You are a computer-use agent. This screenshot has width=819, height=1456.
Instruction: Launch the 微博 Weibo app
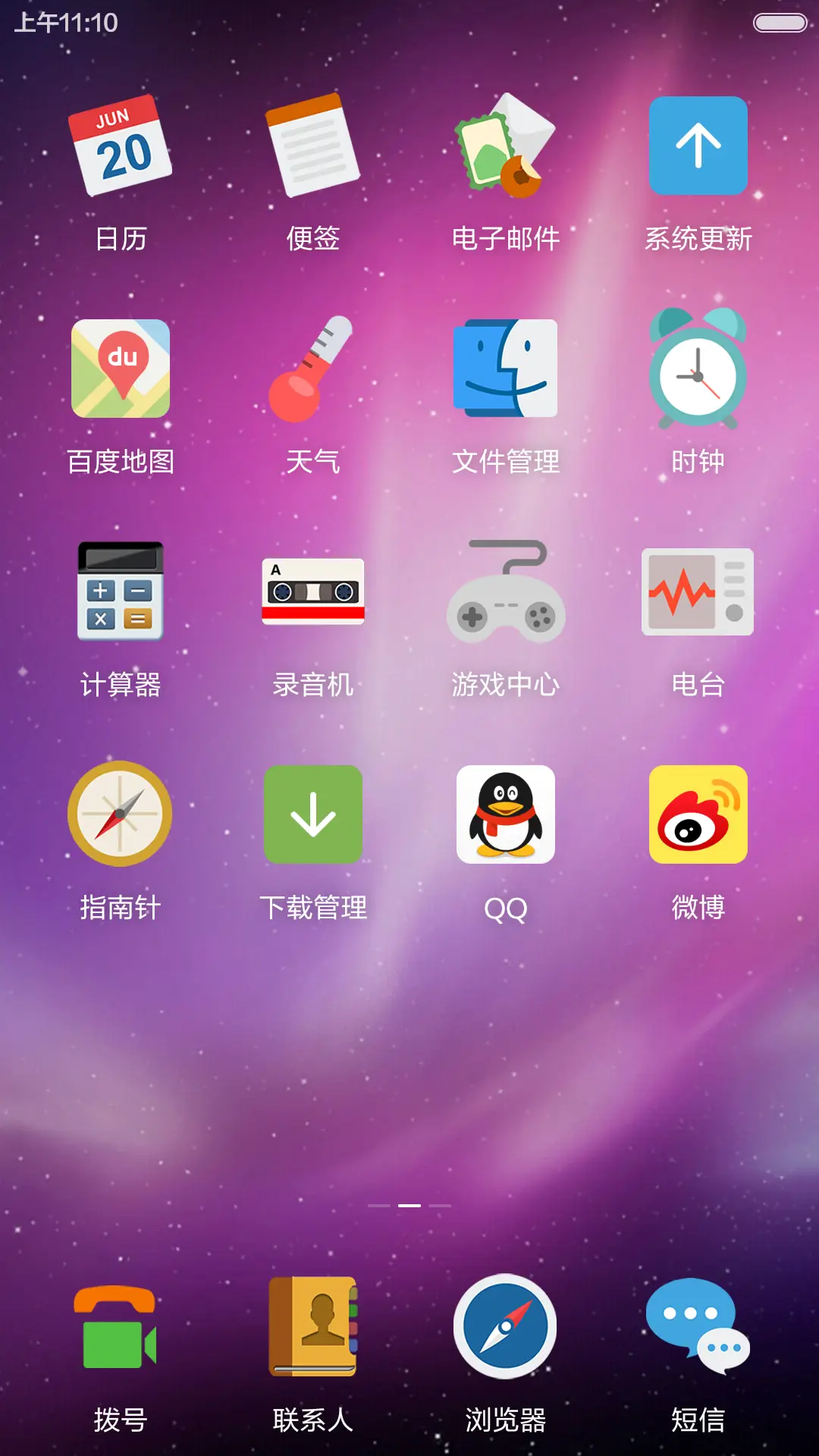[698, 813]
